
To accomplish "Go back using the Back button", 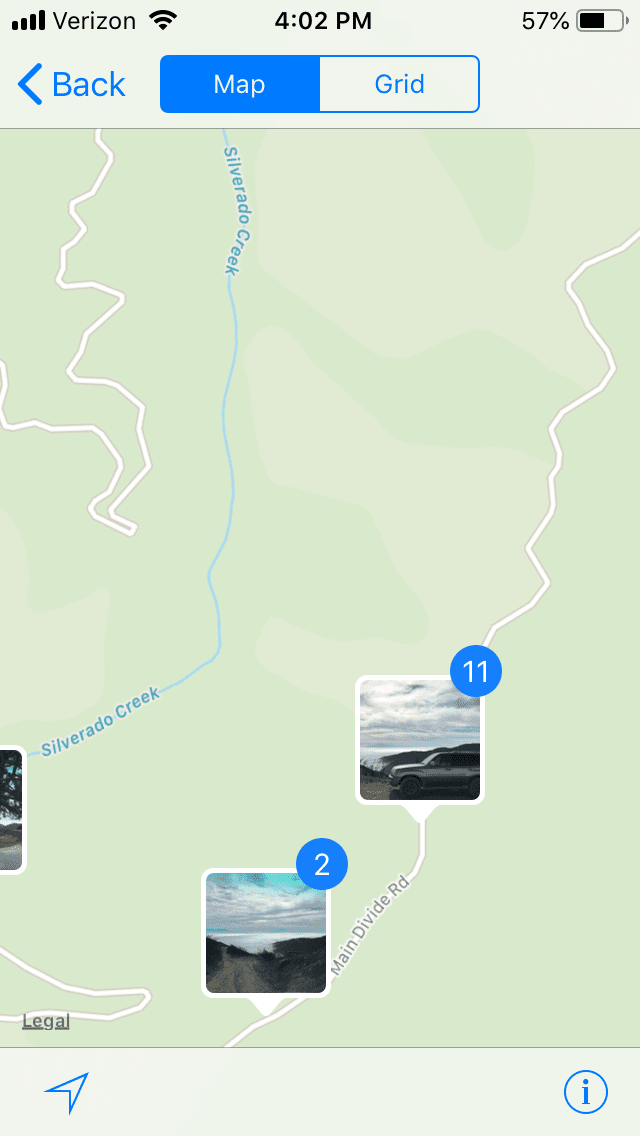I will click(x=71, y=85).
